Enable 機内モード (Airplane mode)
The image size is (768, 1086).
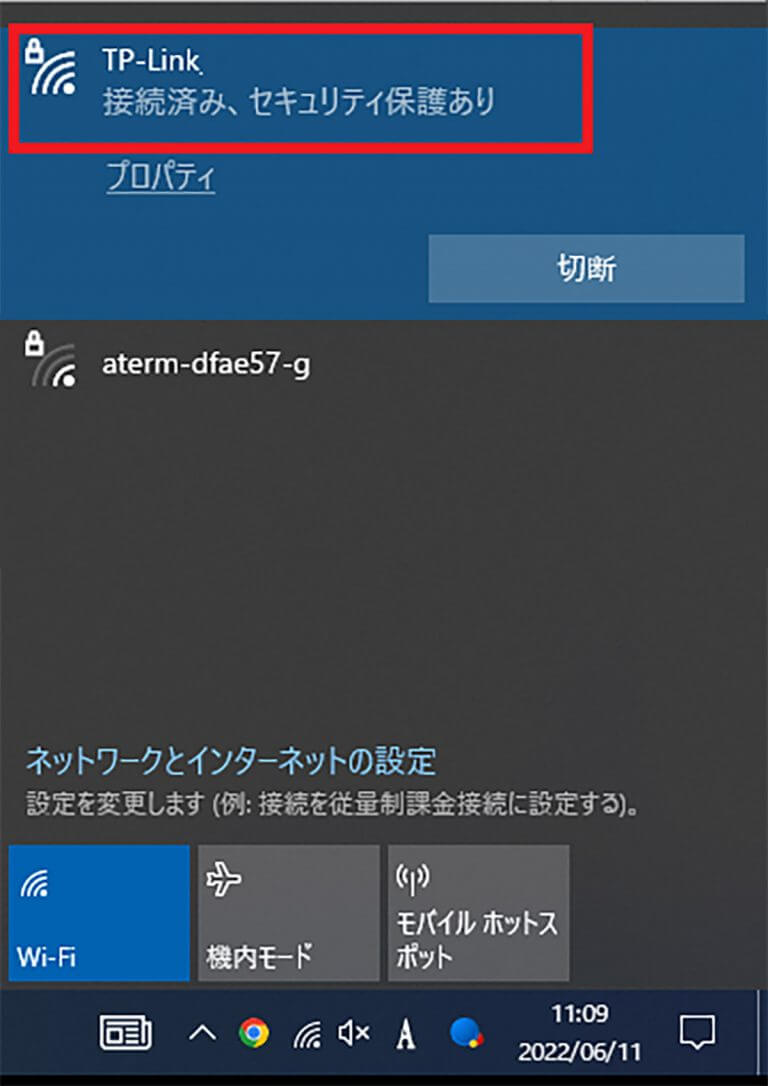(x=288, y=912)
